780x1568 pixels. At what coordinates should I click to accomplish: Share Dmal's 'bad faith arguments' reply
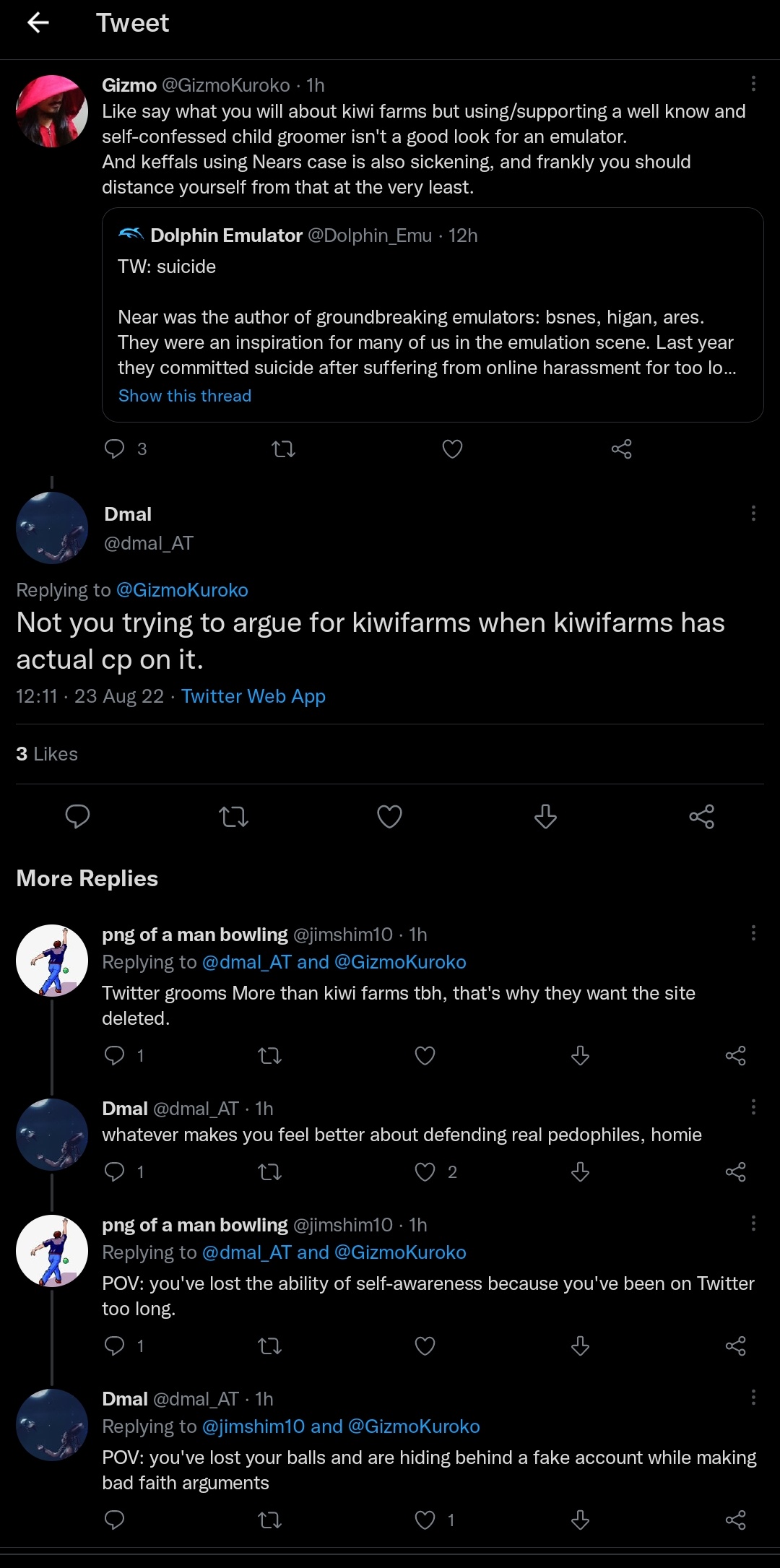pyautogui.click(x=735, y=1520)
